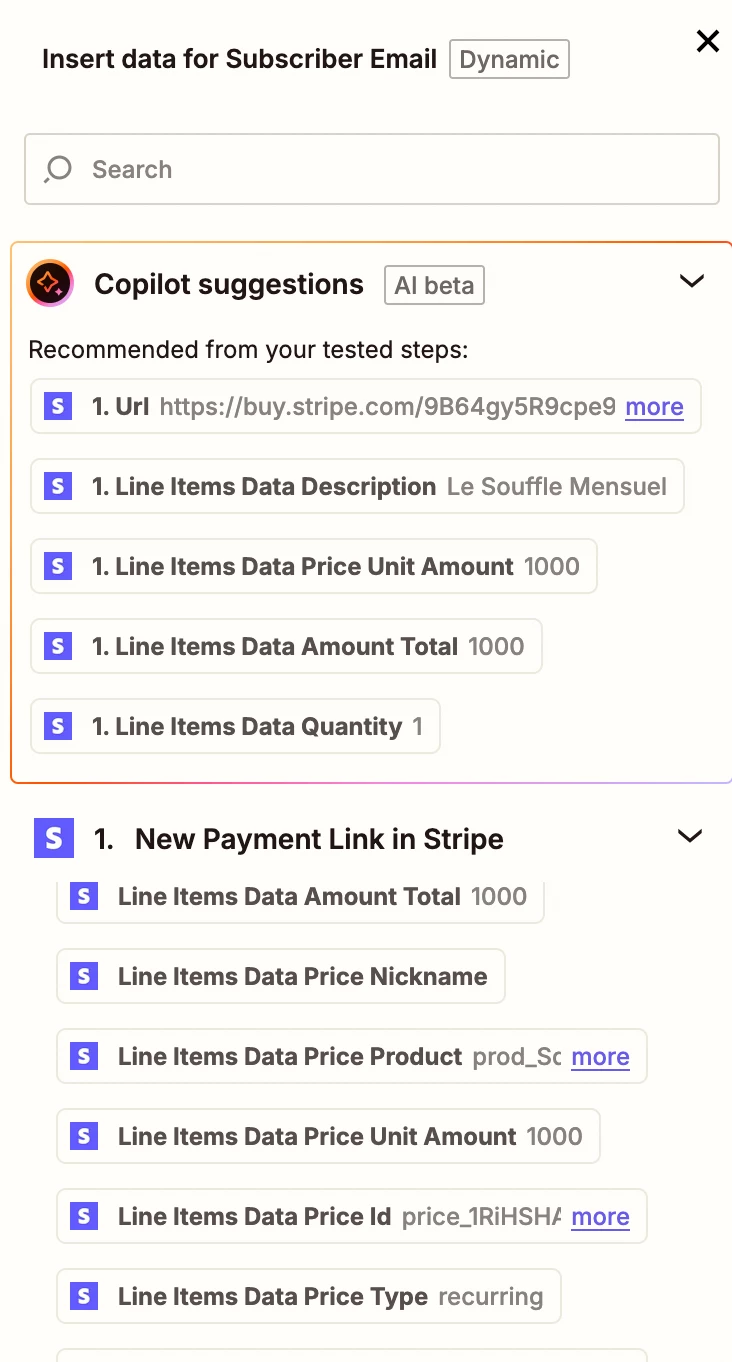The width and height of the screenshot is (732, 1362).
Task: Tap the Search field
Action: 372,169
